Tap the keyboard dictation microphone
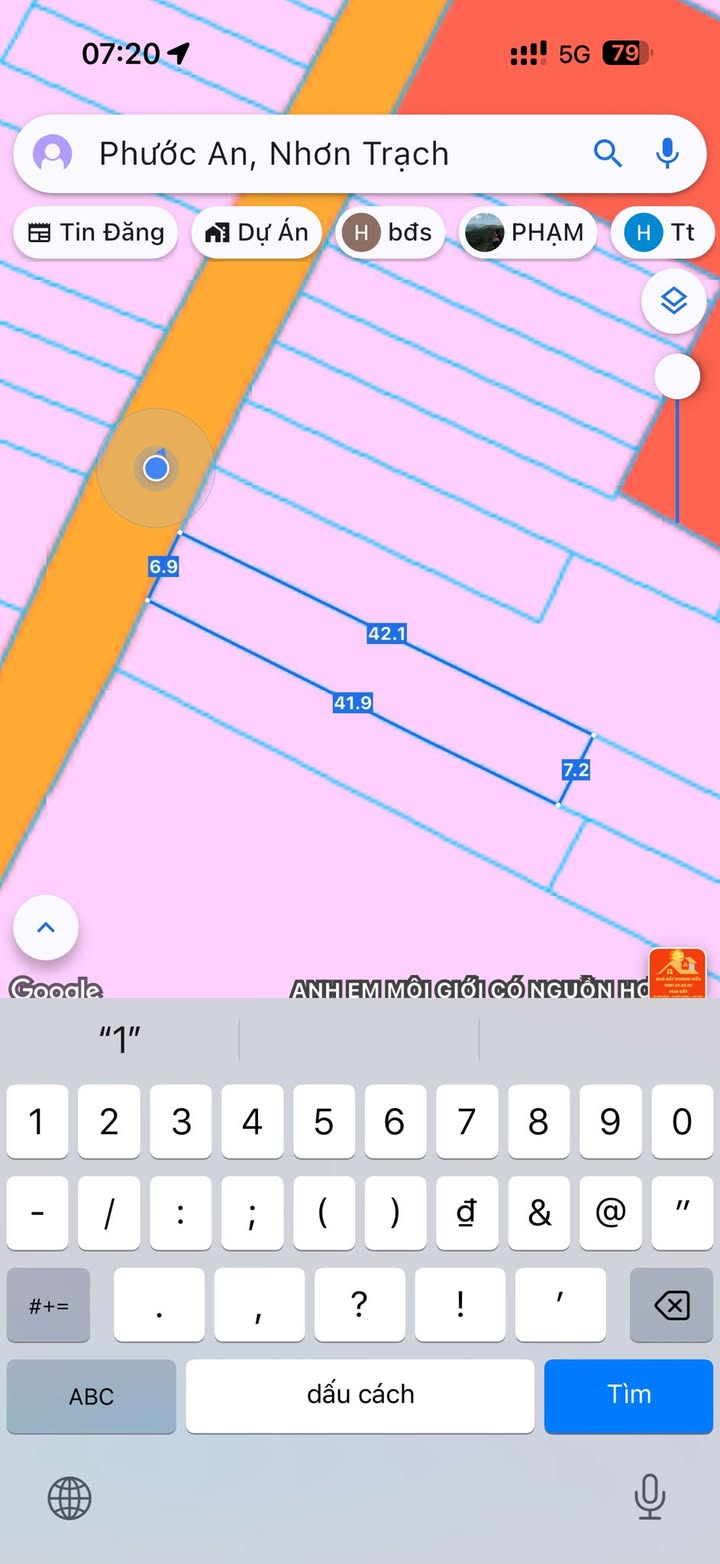 pyautogui.click(x=649, y=1497)
